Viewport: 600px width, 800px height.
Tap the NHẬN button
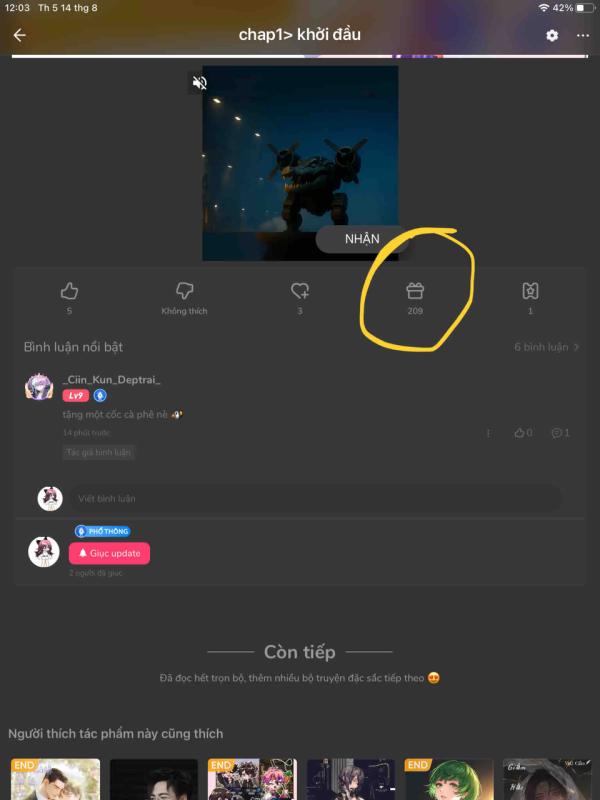[362, 239]
